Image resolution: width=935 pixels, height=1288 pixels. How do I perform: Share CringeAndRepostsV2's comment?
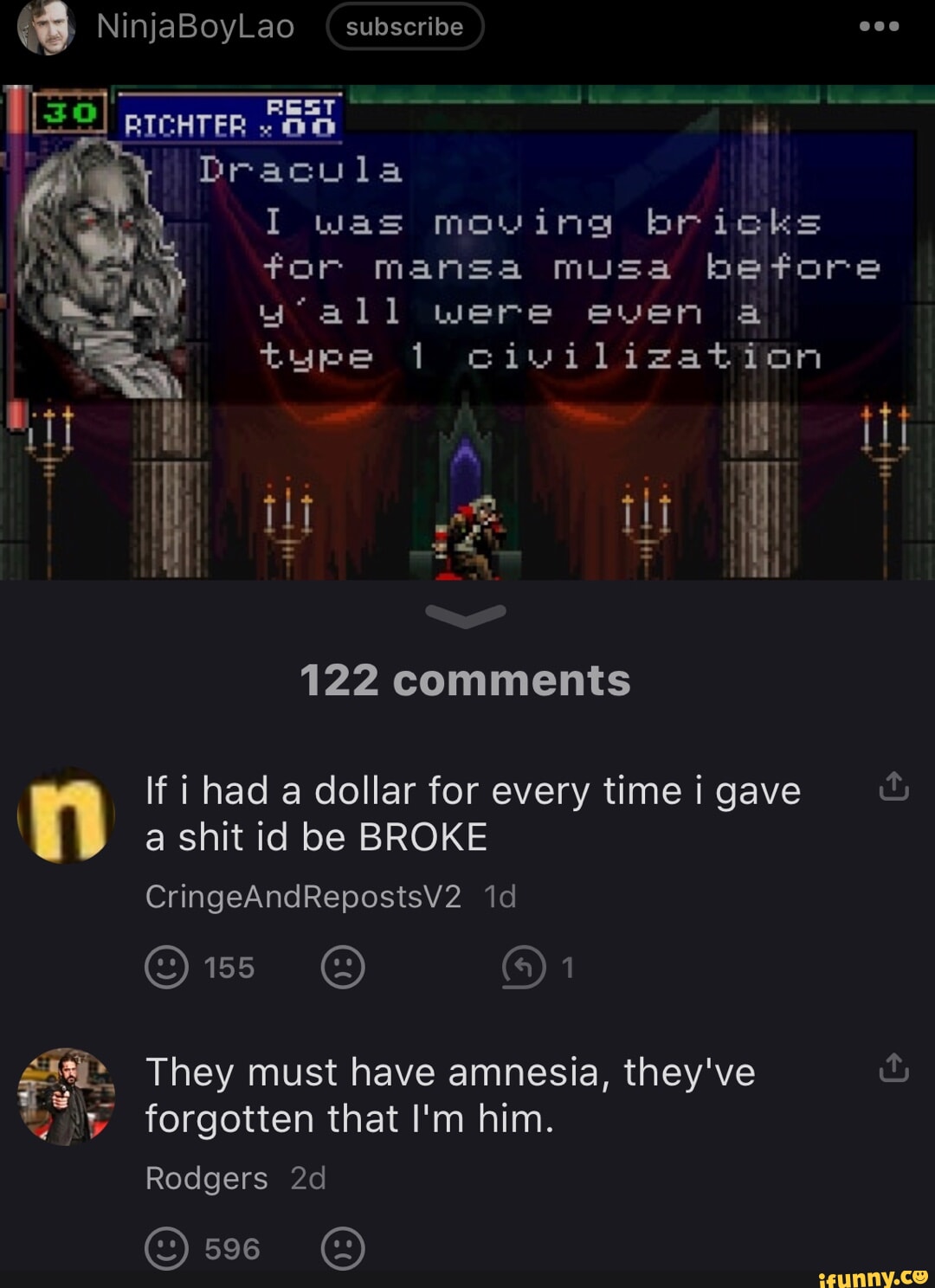click(x=893, y=786)
